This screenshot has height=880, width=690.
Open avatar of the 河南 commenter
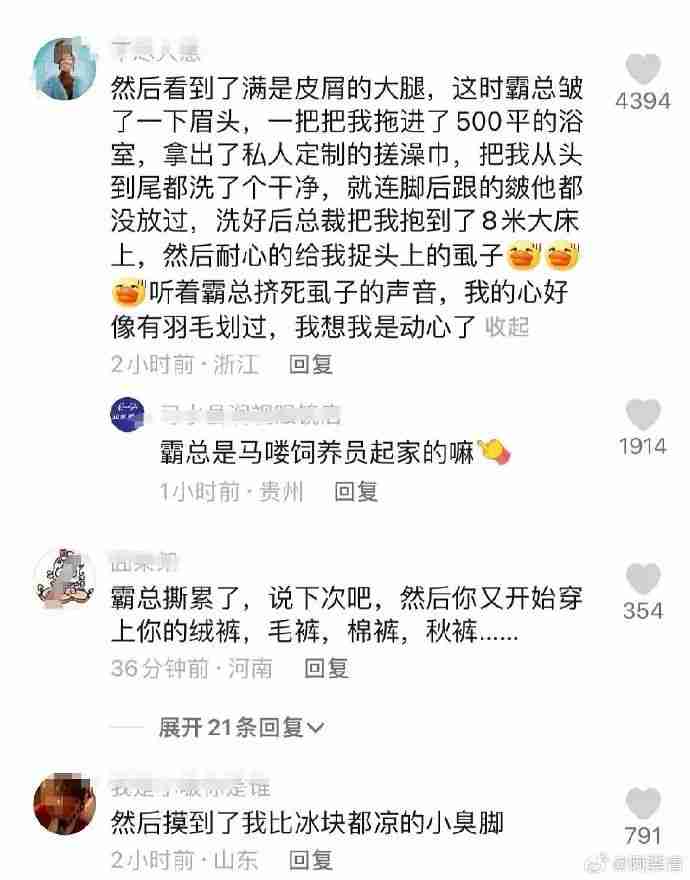pyautogui.click(x=65, y=578)
